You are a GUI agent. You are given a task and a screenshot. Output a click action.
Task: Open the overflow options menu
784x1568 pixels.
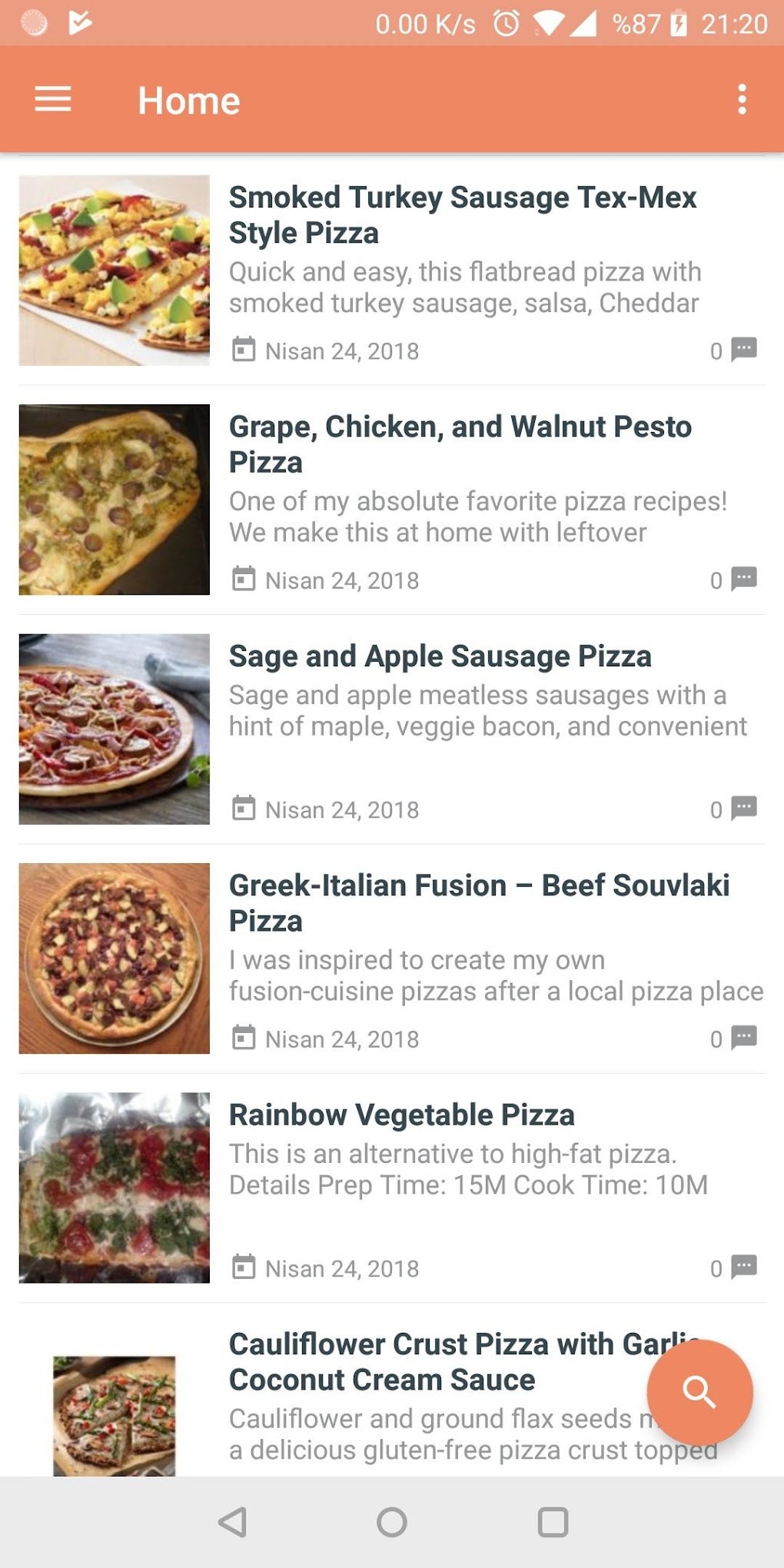[740, 100]
